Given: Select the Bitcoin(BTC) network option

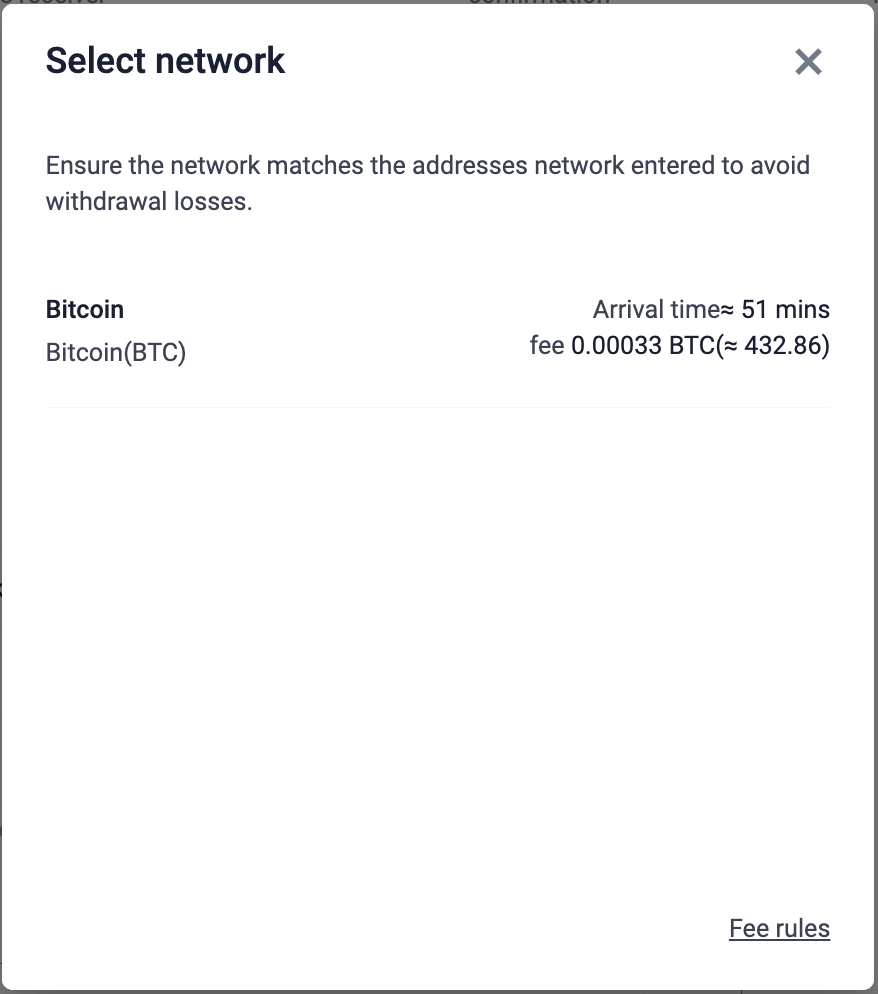Looking at the screenshot, I should [437, 331].
